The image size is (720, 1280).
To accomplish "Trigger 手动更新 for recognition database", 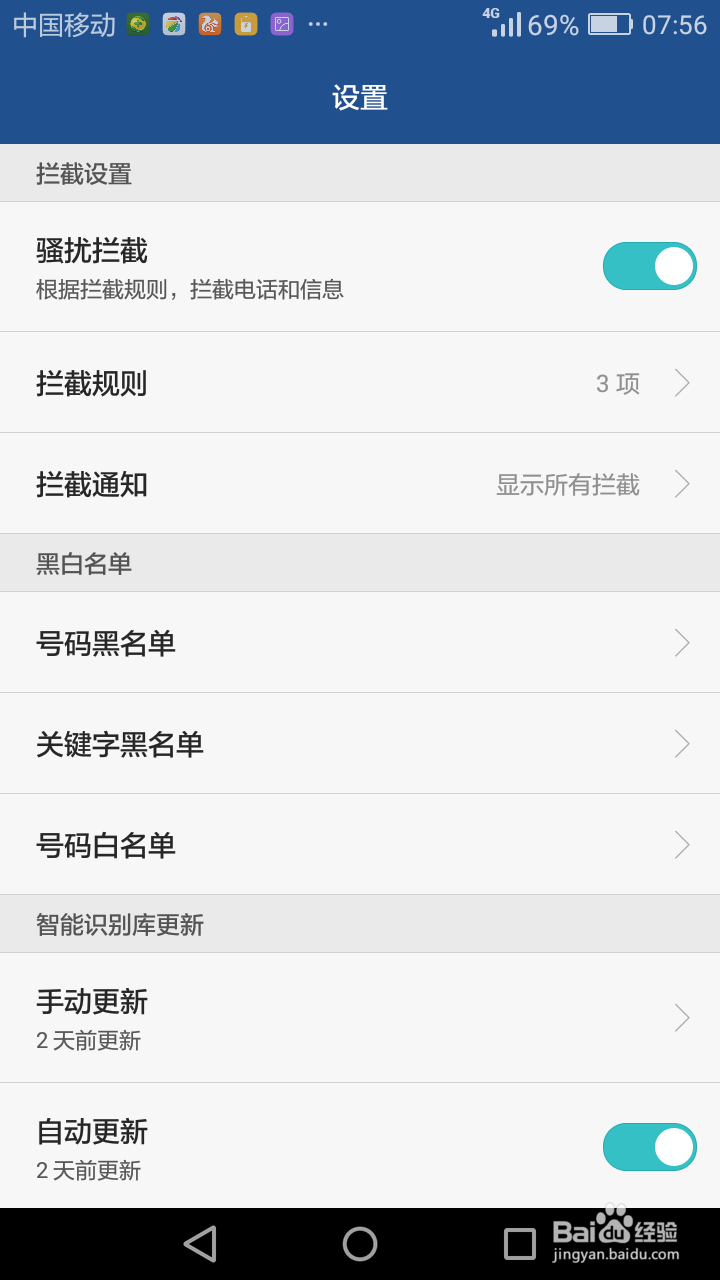I will (360, 1017).
